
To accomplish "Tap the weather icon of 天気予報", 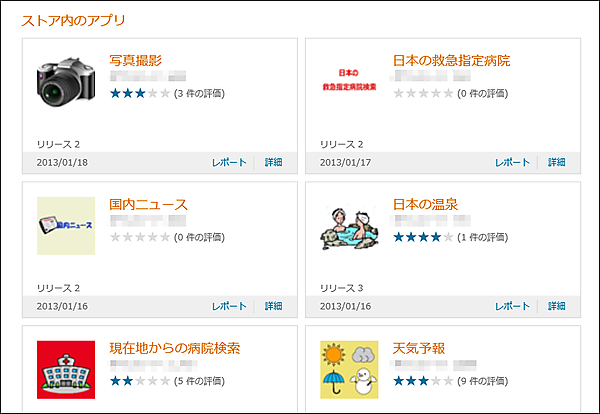I will coord(349,370).
